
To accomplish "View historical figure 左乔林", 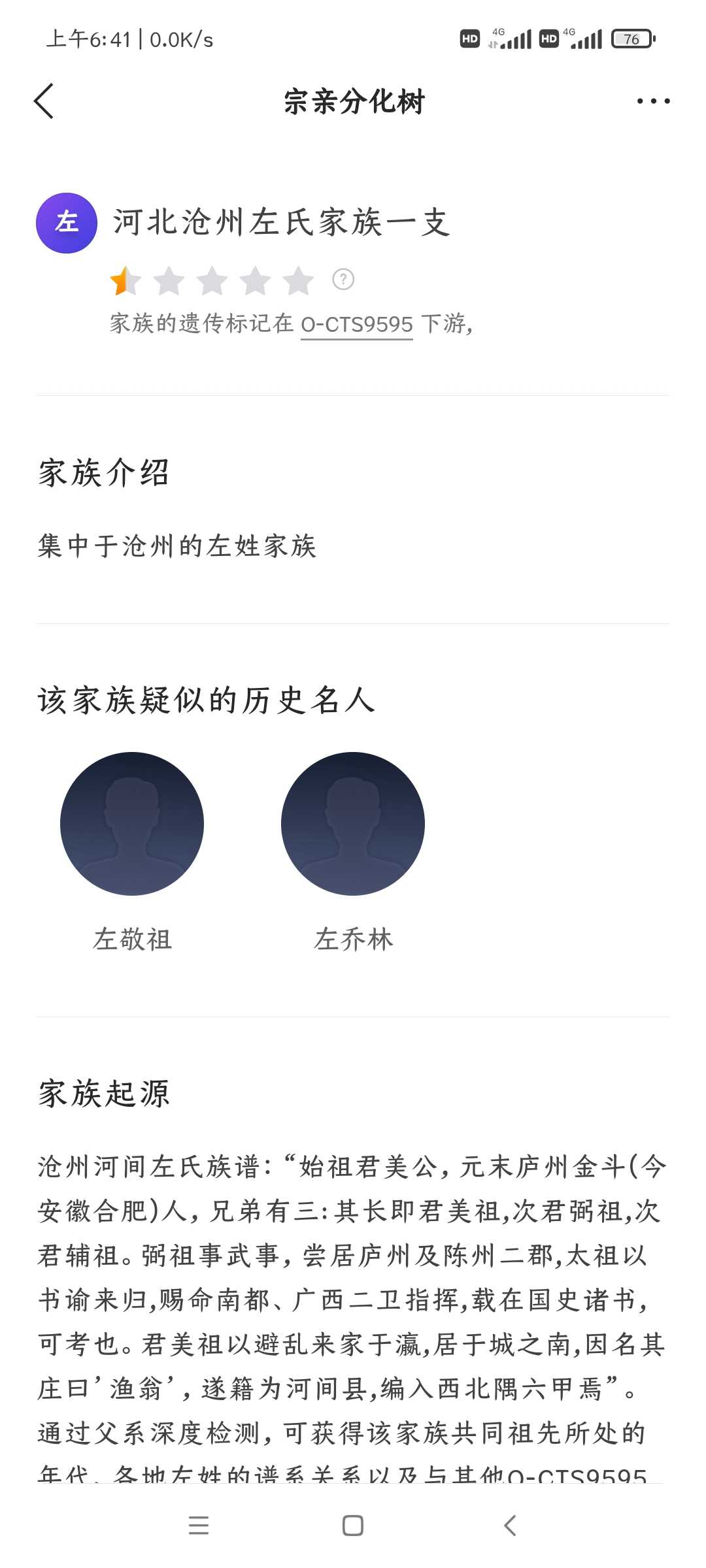I will (x=353, y=852).
